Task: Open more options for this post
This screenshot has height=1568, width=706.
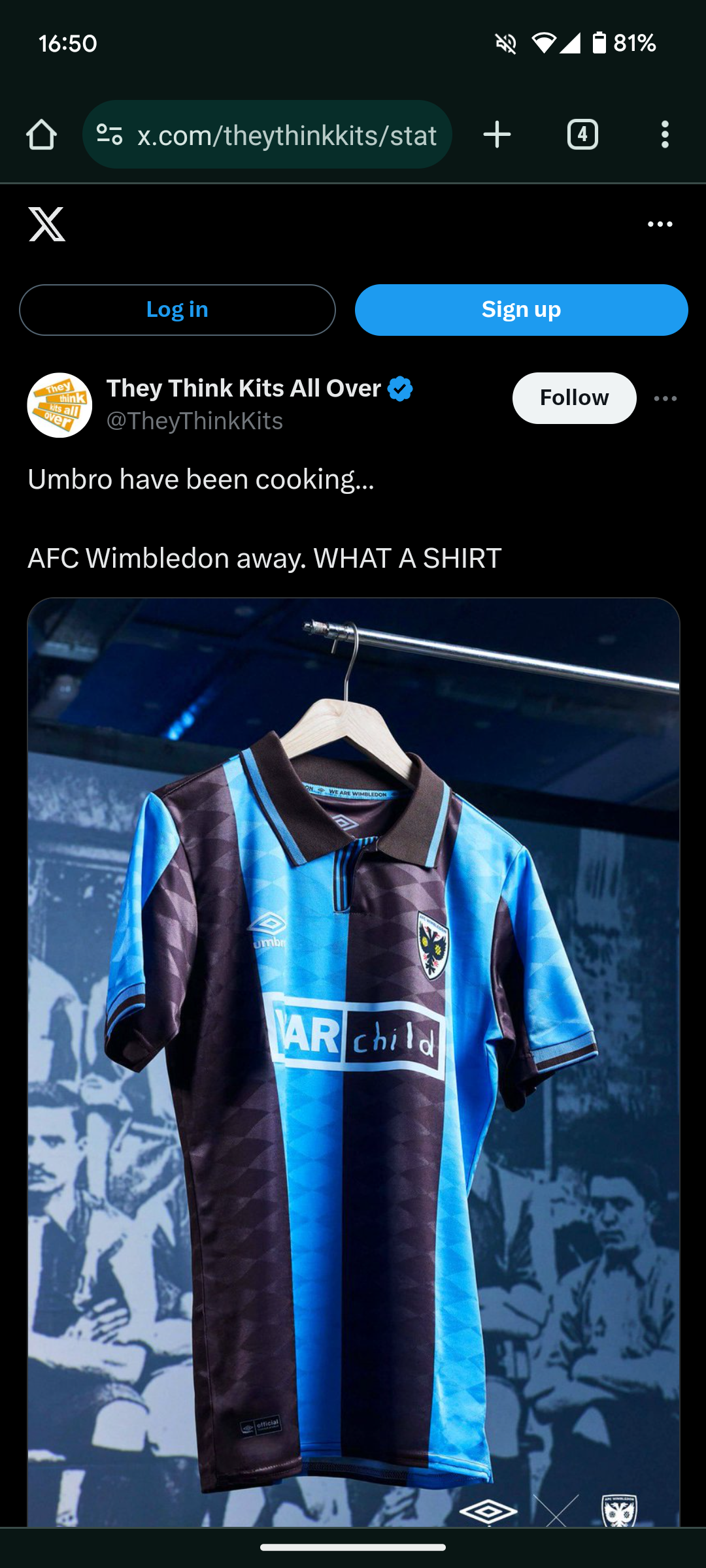Action: click(665, 399)
